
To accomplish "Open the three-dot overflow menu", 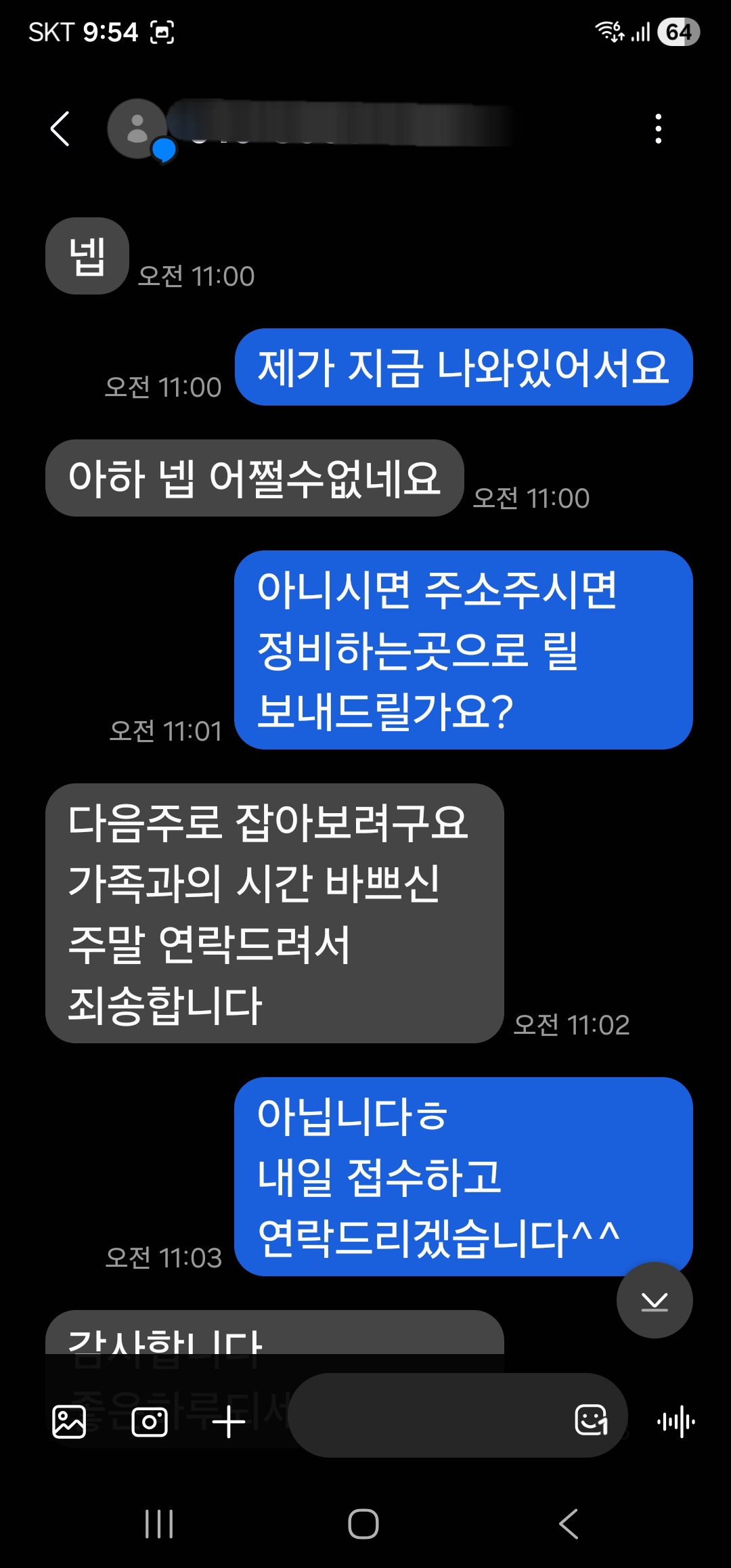I will [658, 129].
